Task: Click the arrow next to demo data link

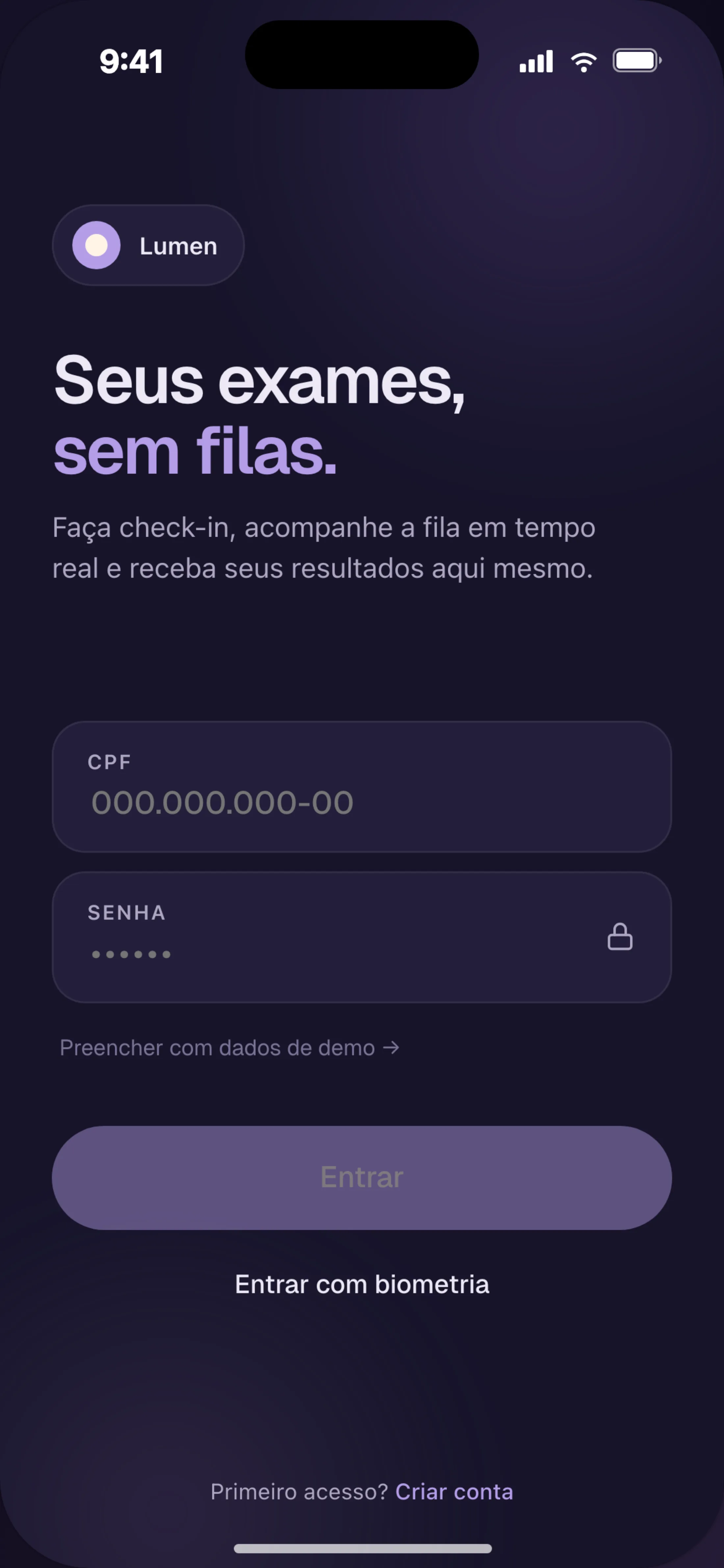Action: (x=392, y=1047)
